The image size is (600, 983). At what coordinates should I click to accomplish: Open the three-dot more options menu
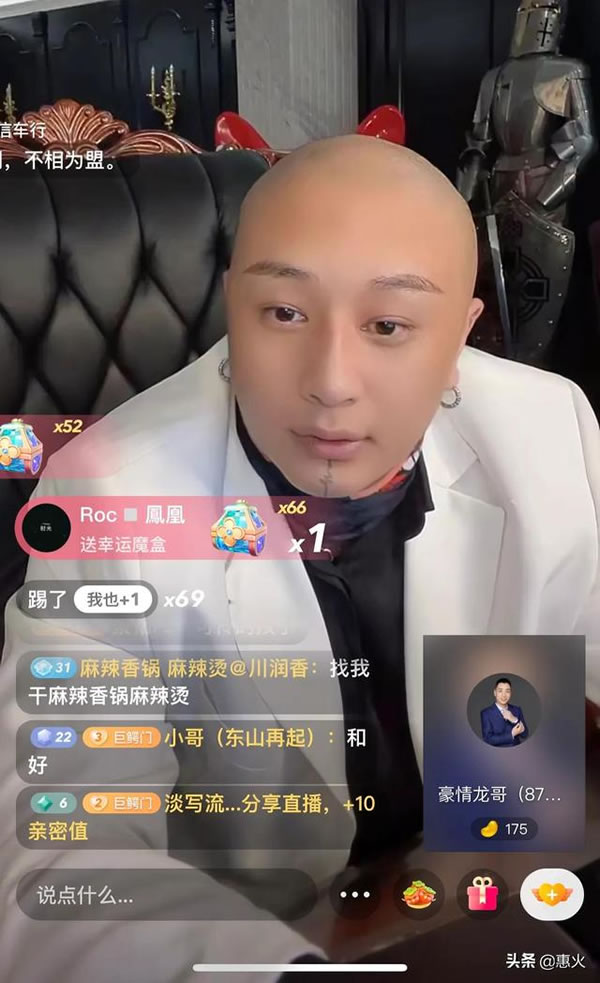355,894
